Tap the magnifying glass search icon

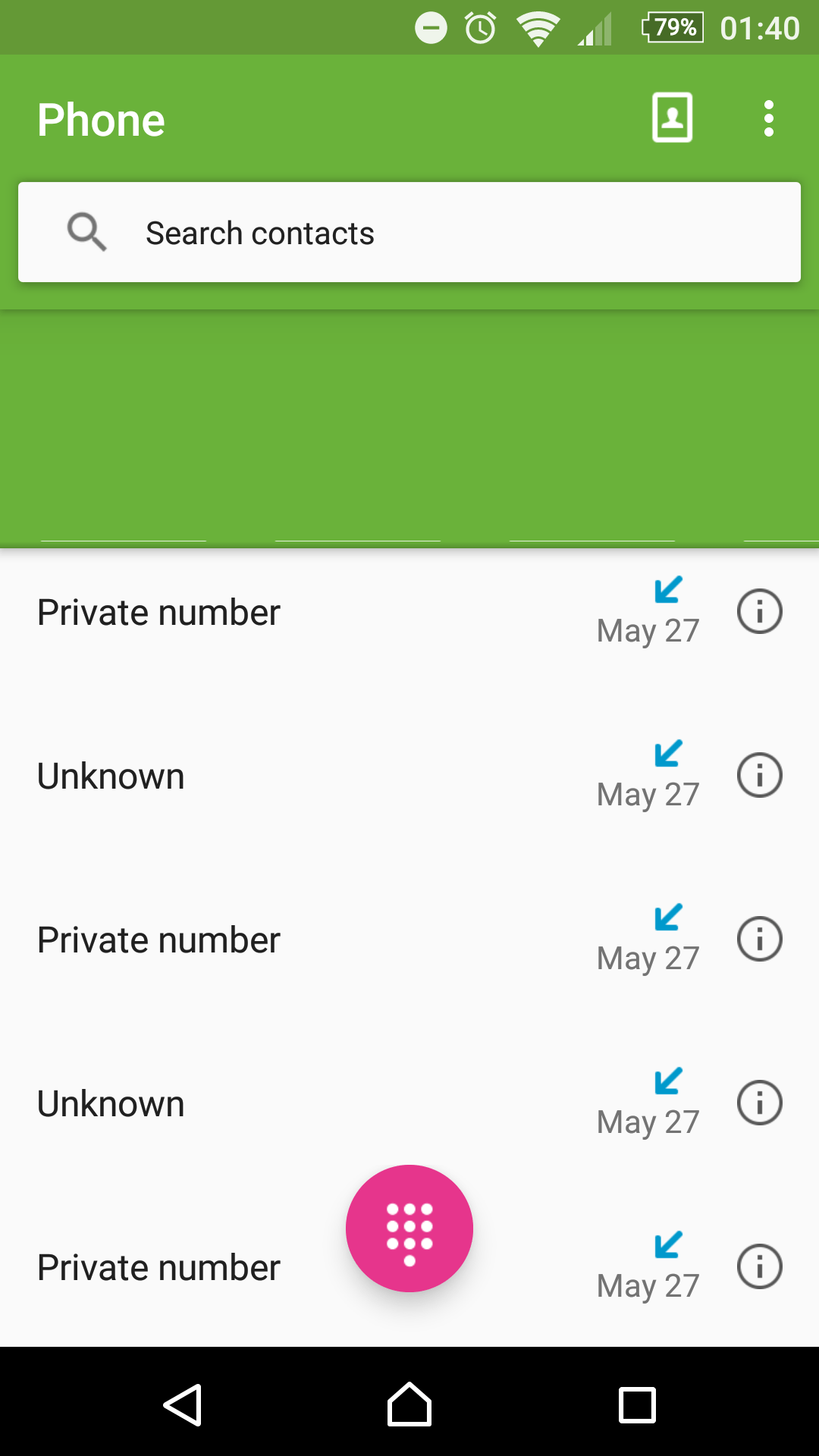tap(87, 232)
